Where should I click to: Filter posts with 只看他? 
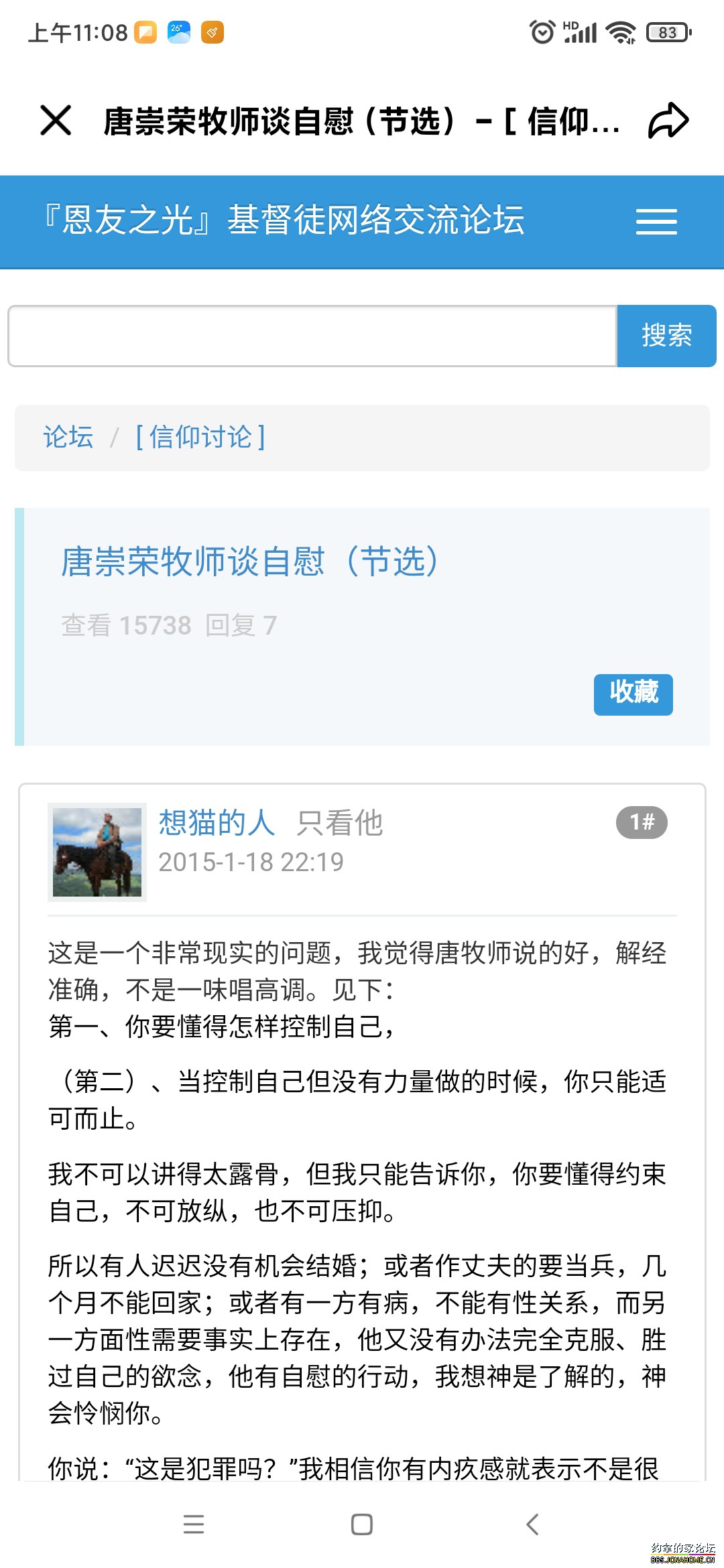point(339,823)
